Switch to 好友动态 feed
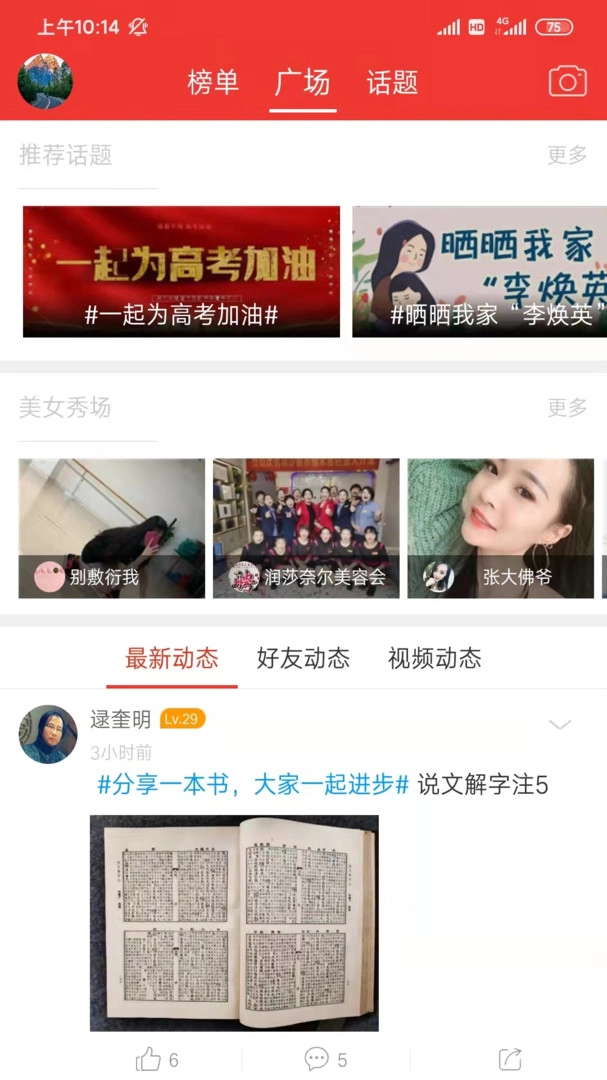Image resolution: width=607 pixels, height=1080 pixels. (303, 658)
